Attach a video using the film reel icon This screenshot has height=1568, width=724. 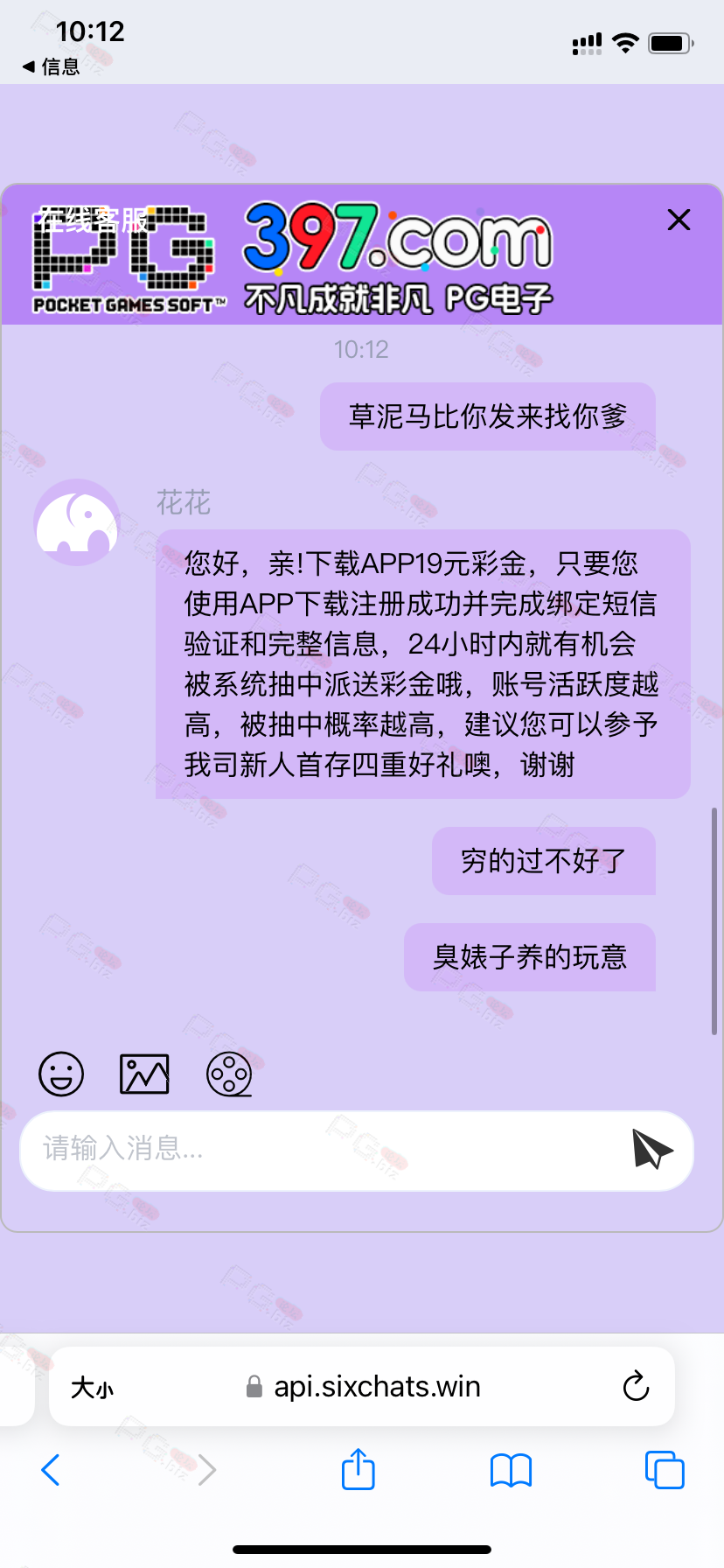pyautogui.click(x=229, y=1074)
